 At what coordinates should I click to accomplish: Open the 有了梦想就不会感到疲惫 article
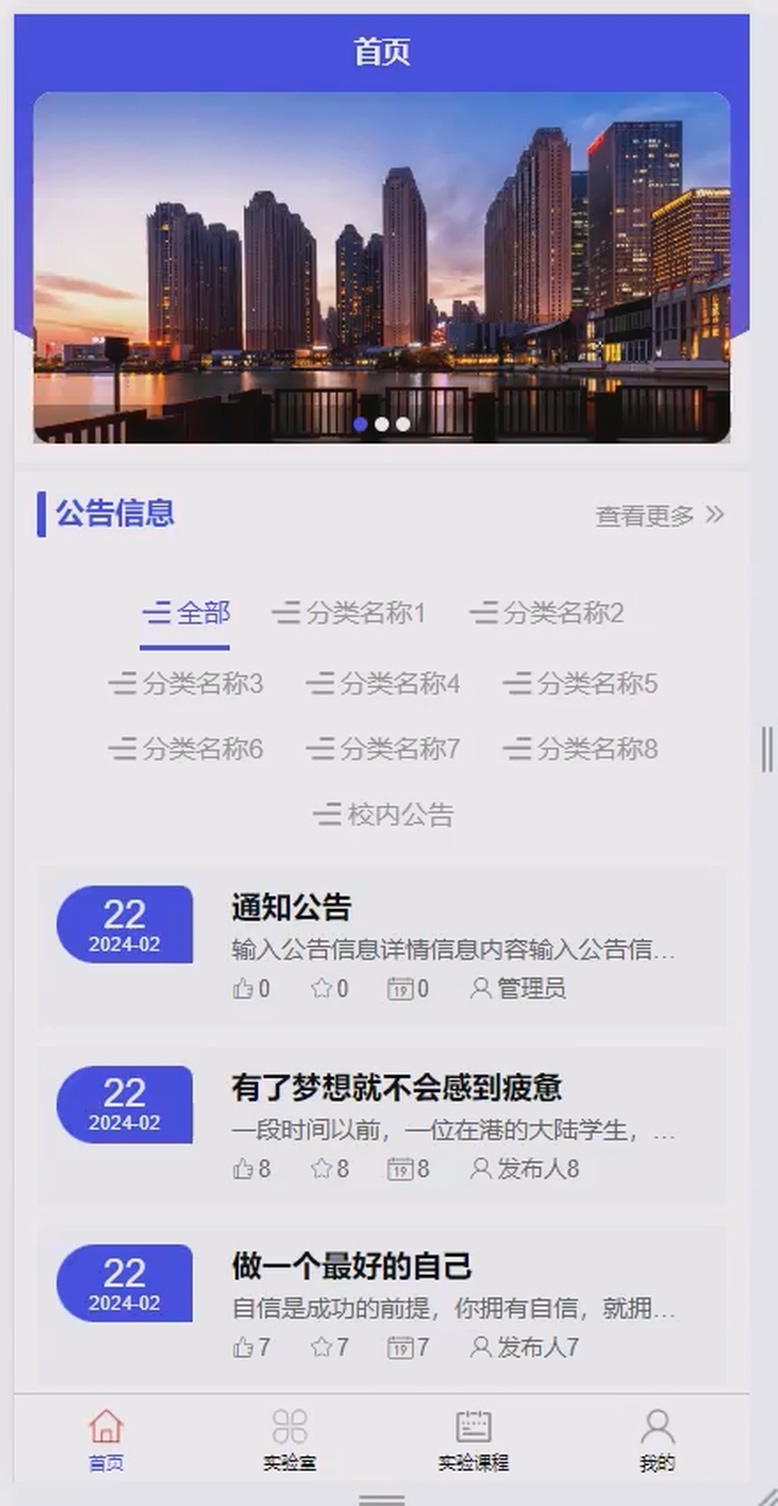(x=382, y=1125)
